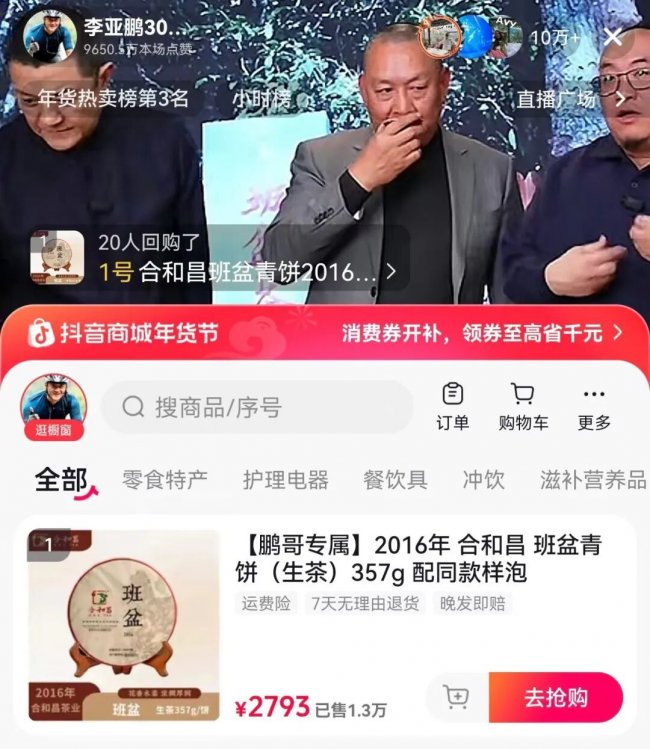Switch to the 零食特产 tab
This screenshot has width=650, height=749.
[165, 480]
